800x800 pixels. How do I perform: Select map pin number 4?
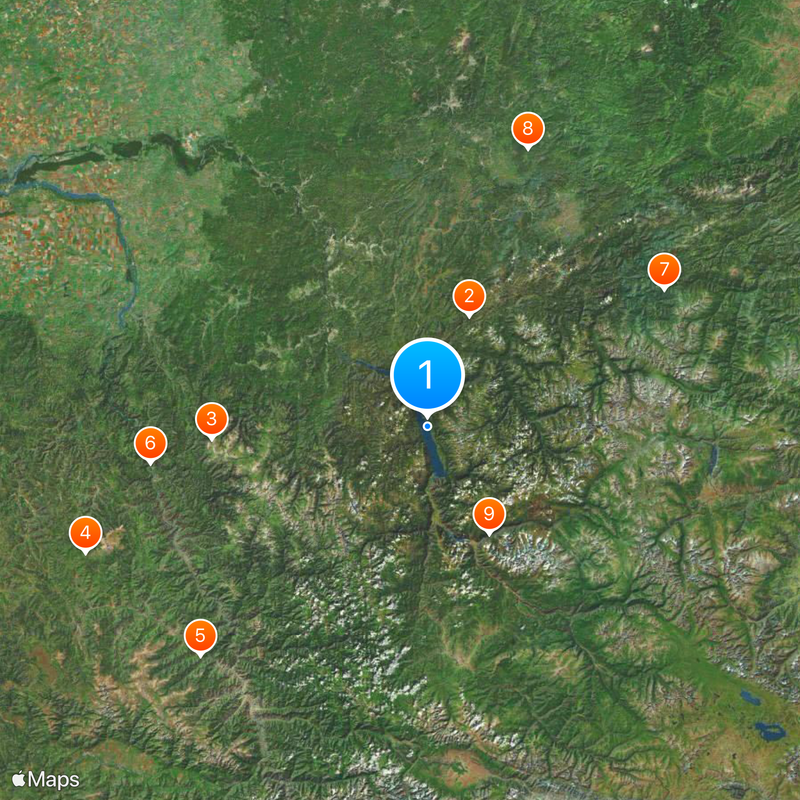[85, 533]
